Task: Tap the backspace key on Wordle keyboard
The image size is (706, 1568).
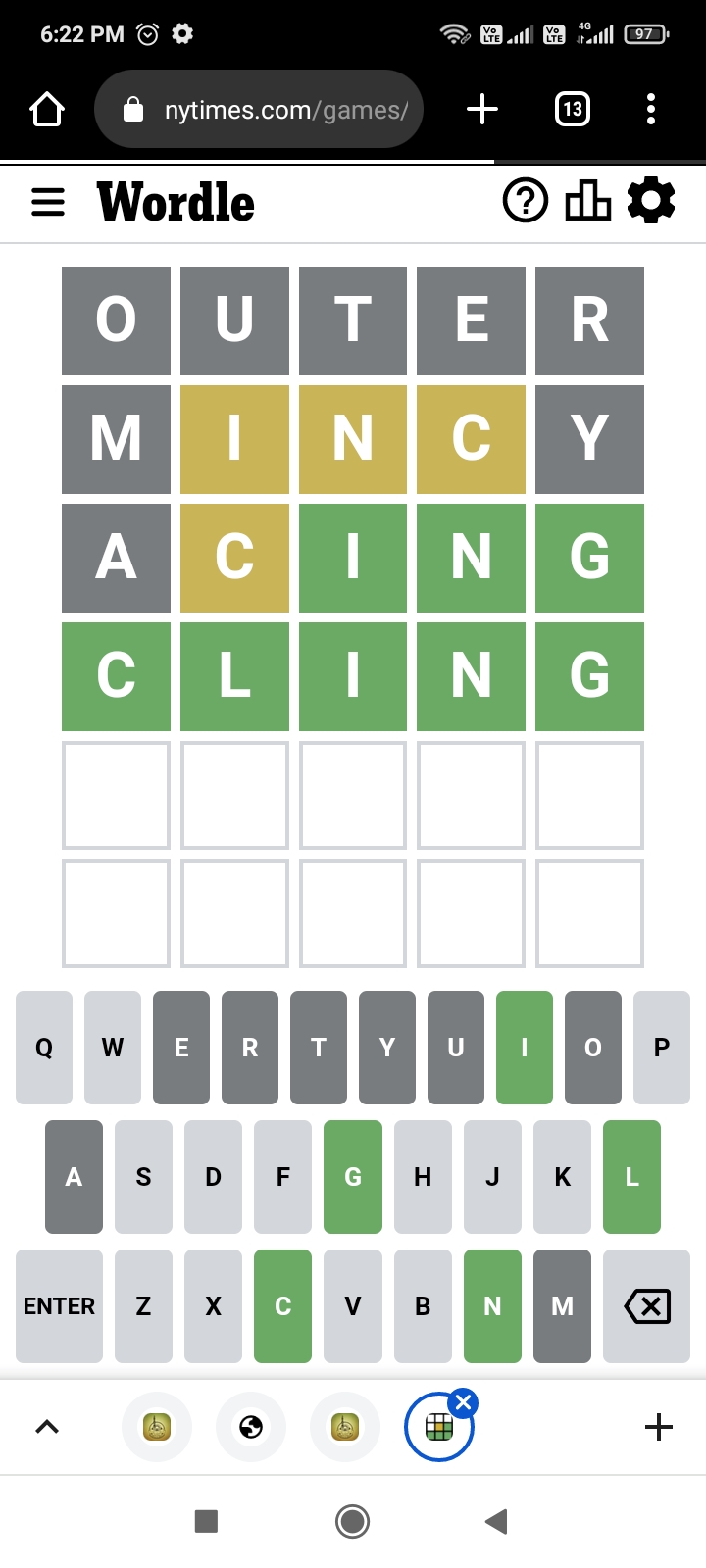Action: click(647, 1306)
